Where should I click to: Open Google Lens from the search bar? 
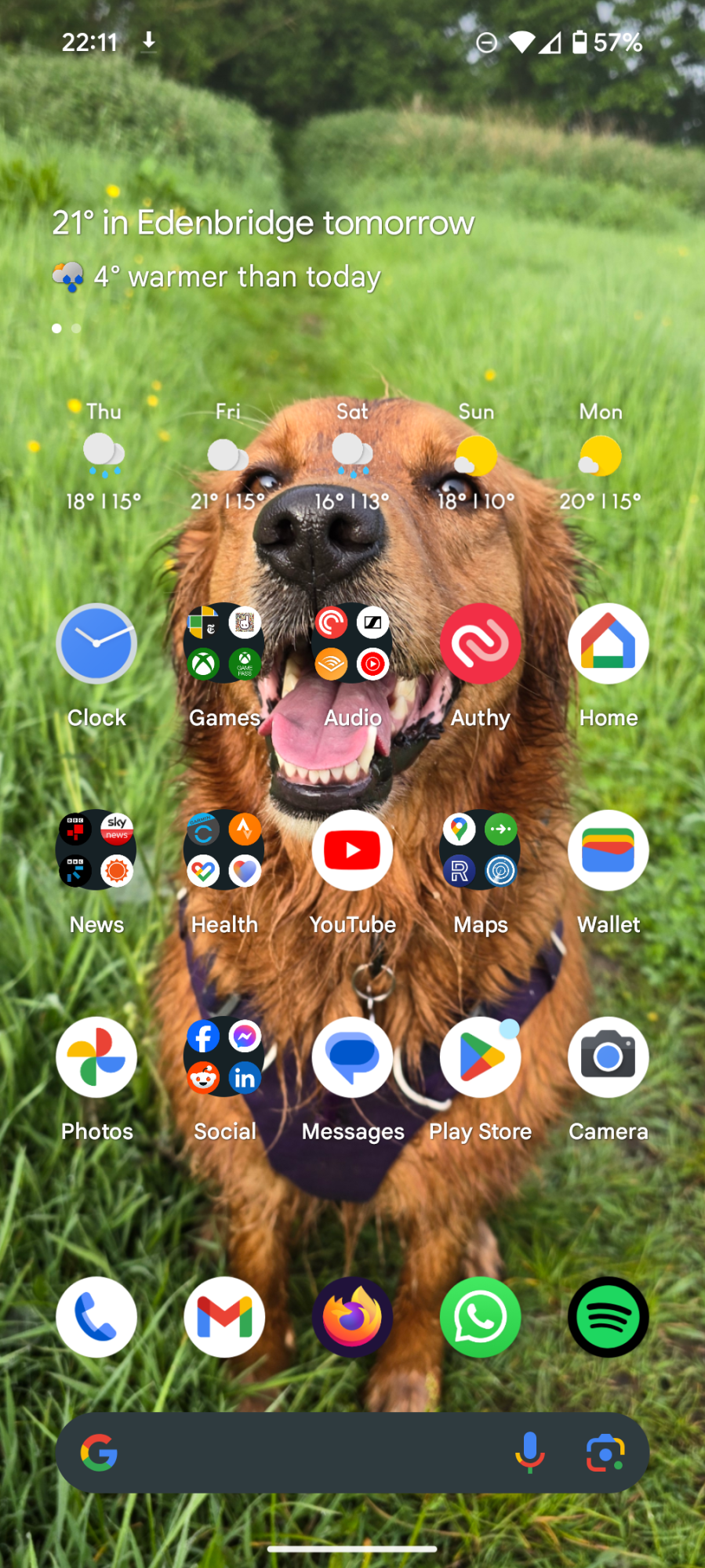pyautogui.click(x=605, y=1453)
